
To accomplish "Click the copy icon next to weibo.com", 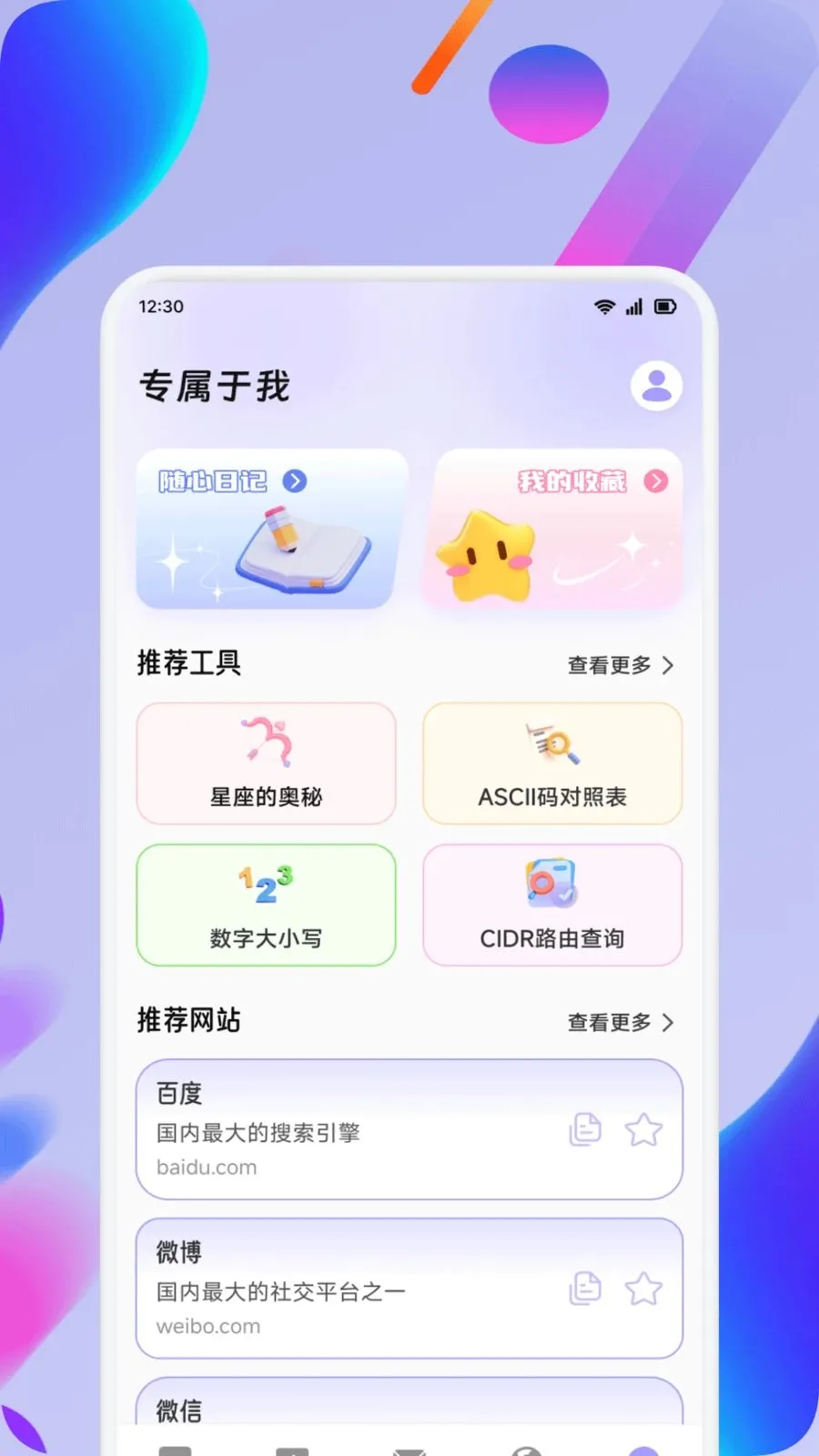I will click(x=586, y=1288).
